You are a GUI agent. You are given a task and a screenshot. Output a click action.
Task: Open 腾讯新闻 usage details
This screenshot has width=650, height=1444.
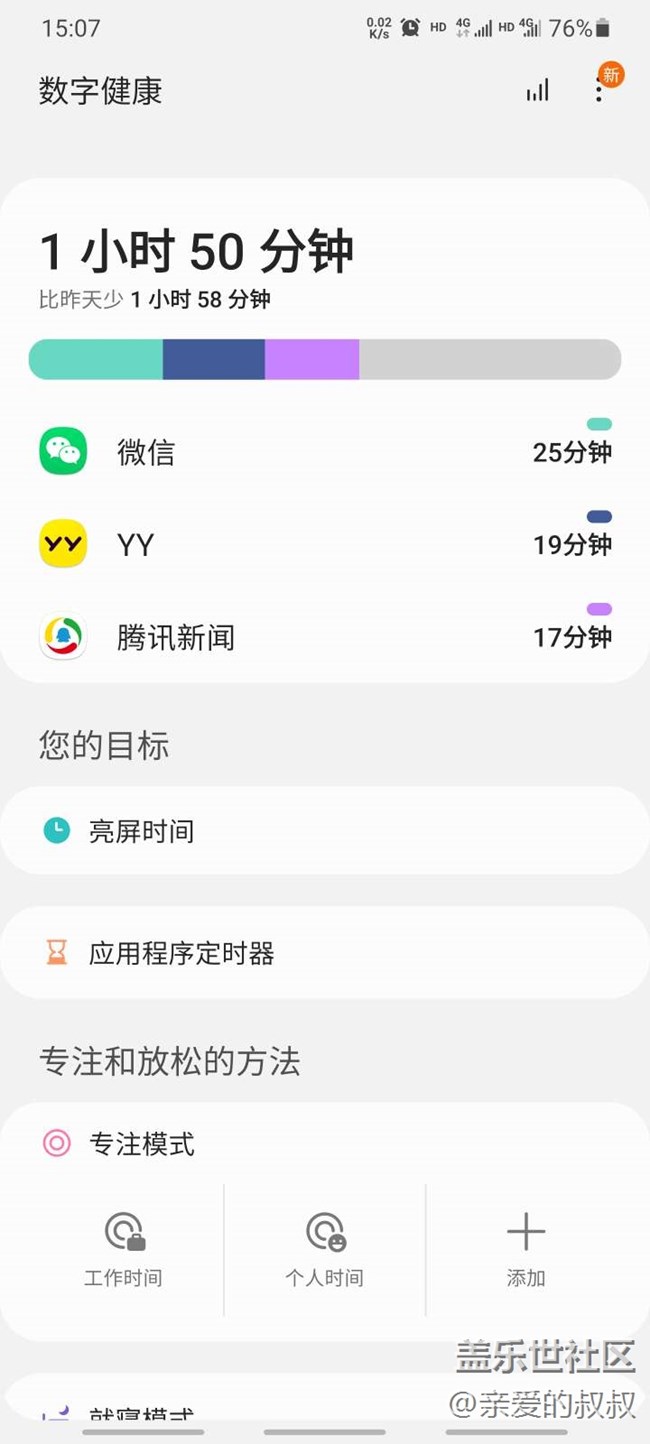[324, 637]
